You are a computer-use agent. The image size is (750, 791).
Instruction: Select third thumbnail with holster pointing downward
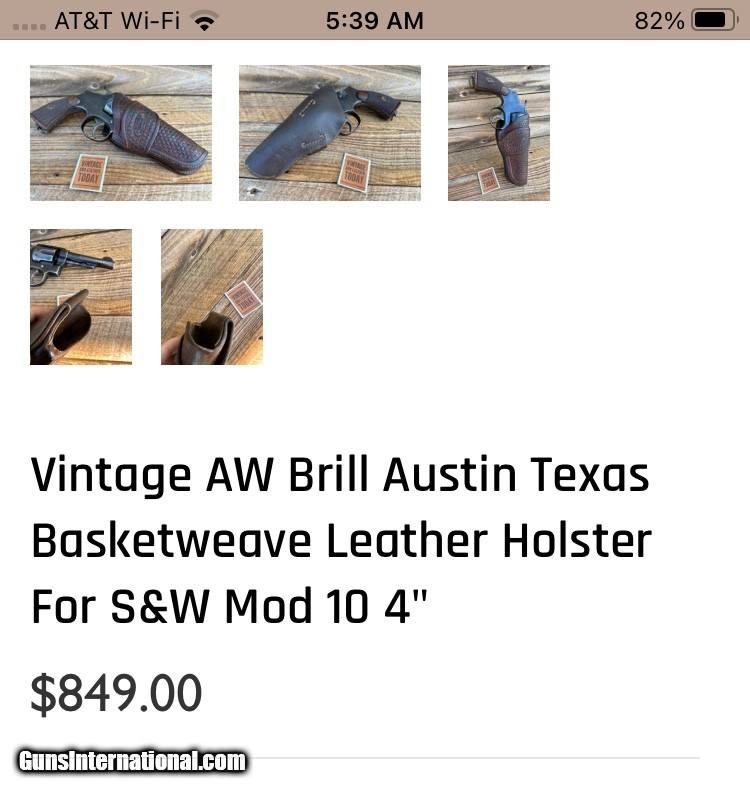tap(498, 133)
